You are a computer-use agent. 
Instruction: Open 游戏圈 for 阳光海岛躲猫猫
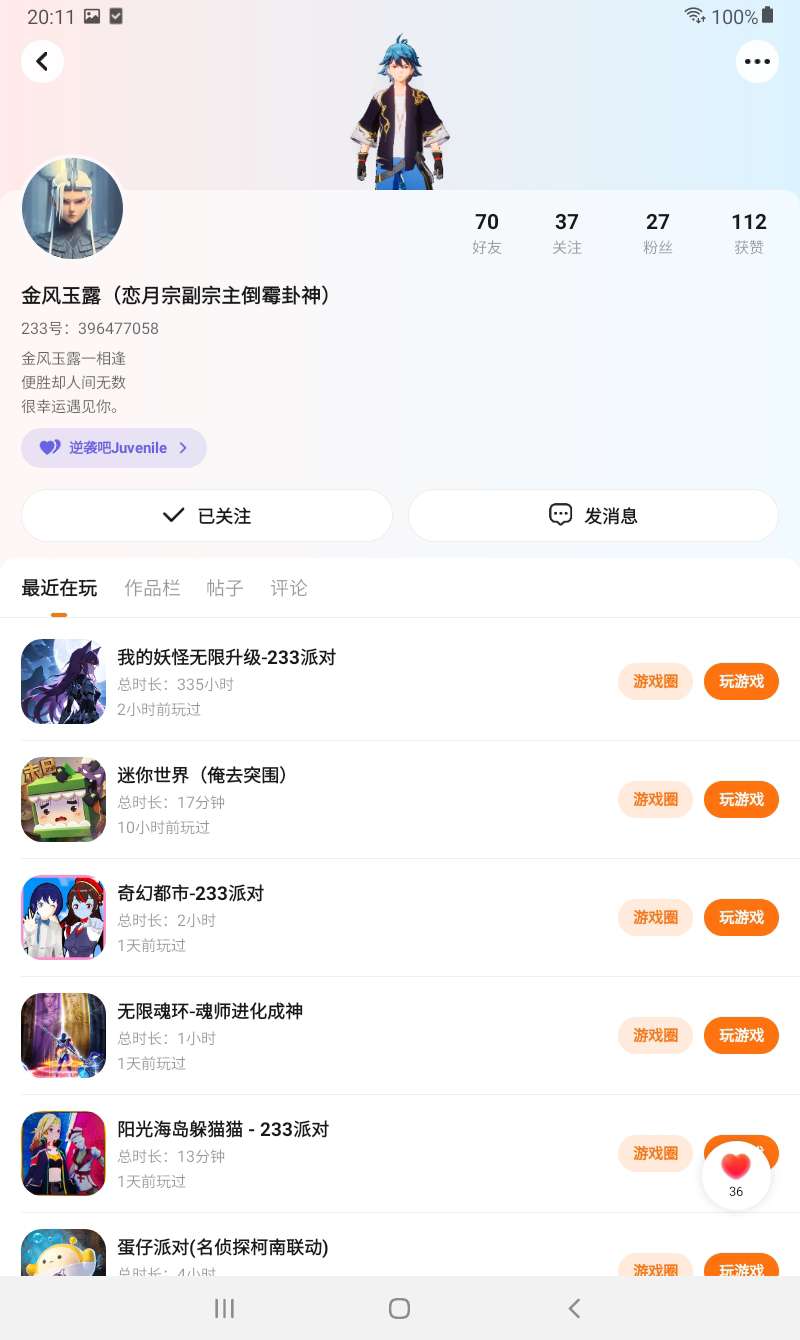[x=655, y=1153]
